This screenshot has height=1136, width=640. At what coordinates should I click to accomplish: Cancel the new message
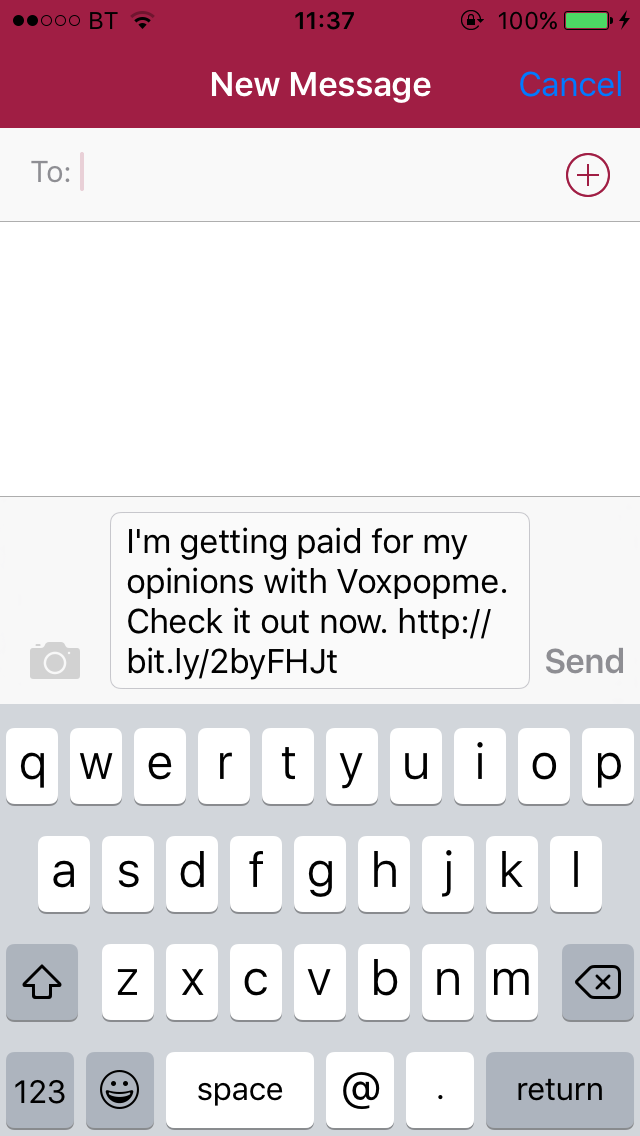(570, 84)
